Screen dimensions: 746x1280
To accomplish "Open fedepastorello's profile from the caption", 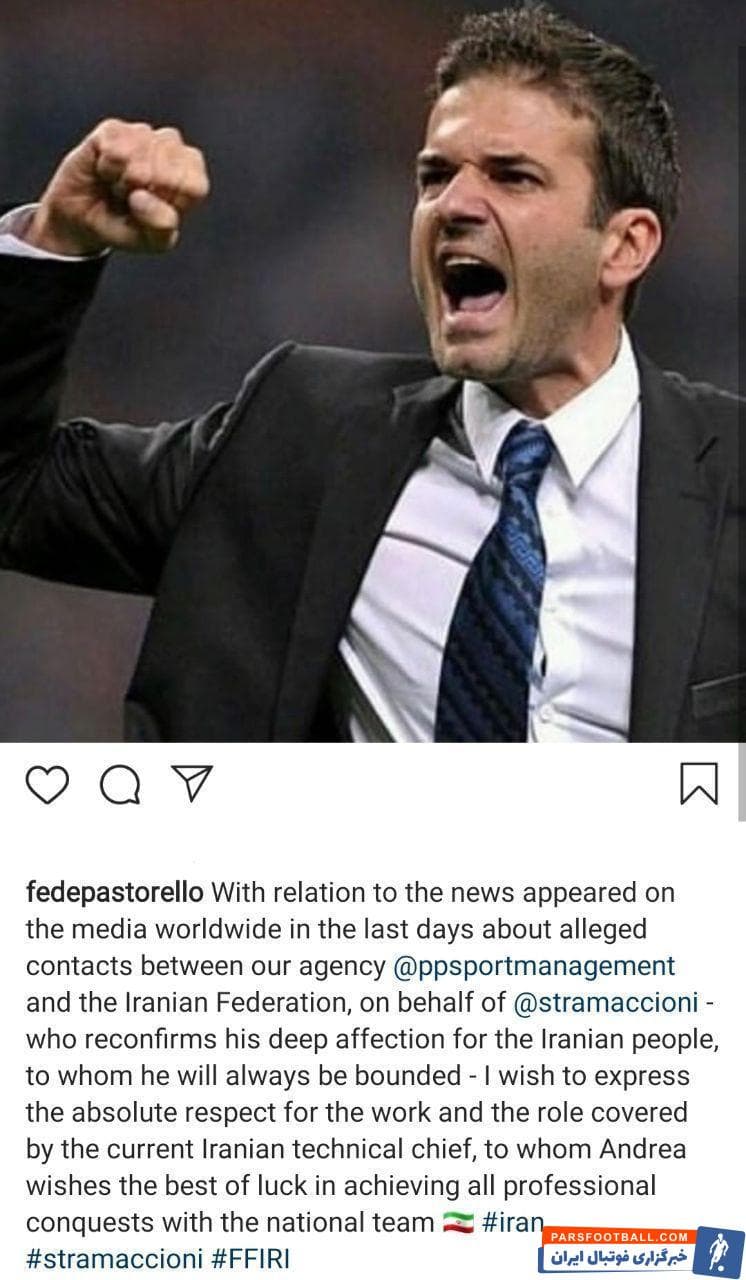I will pyautogui.click(x=115, y=891).
